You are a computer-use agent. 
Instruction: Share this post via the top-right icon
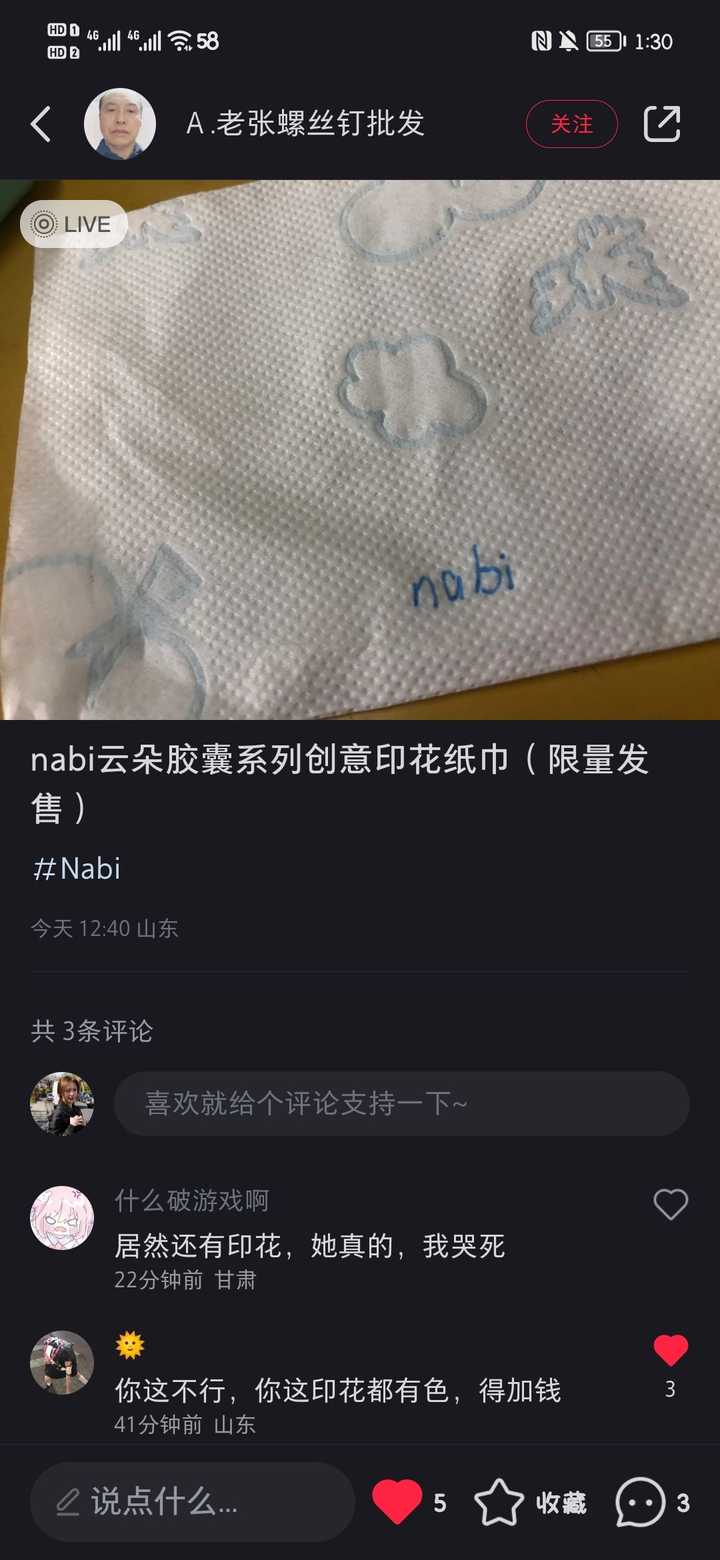661,124
